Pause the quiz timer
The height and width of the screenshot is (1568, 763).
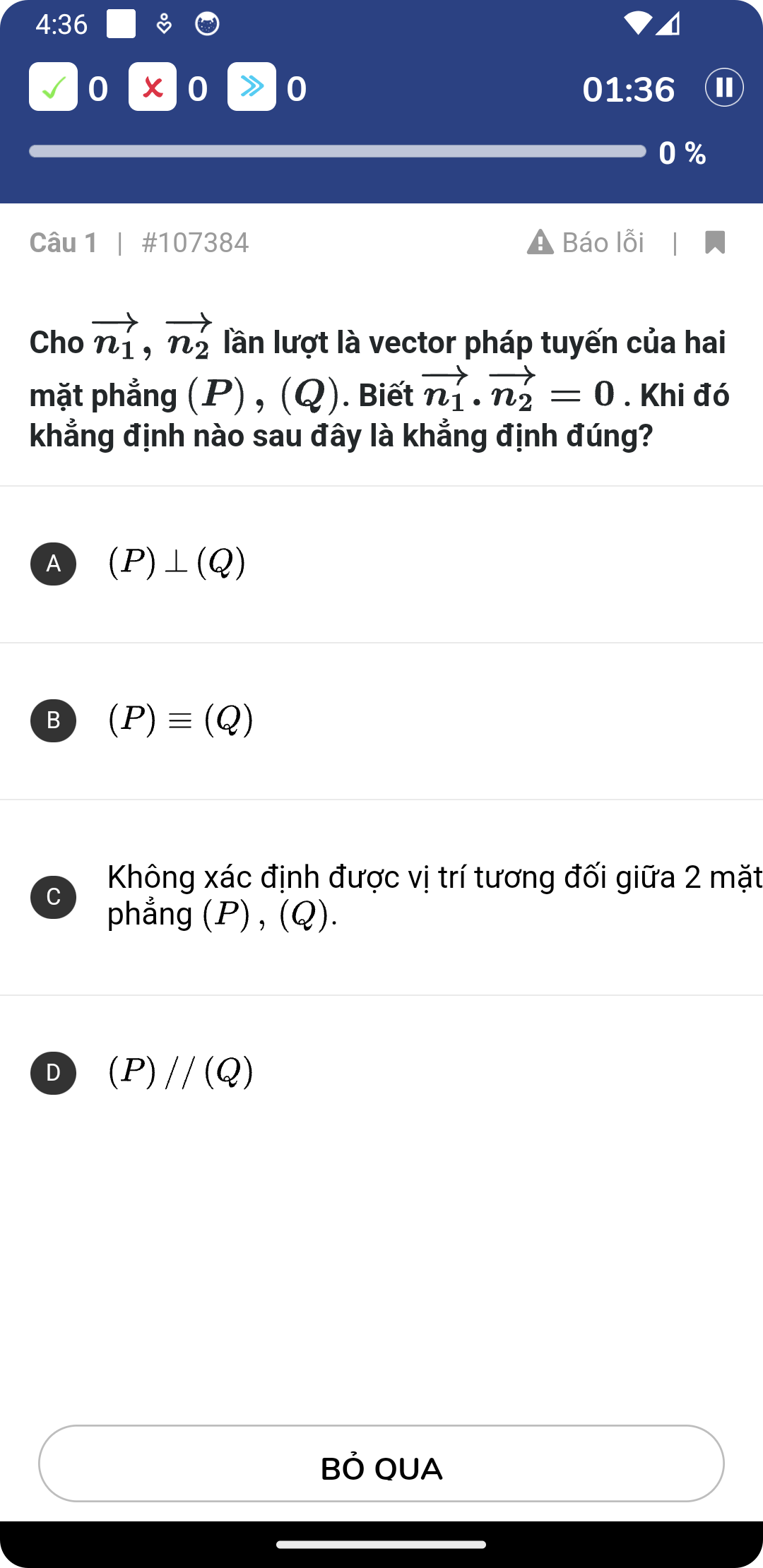point(724,88)
